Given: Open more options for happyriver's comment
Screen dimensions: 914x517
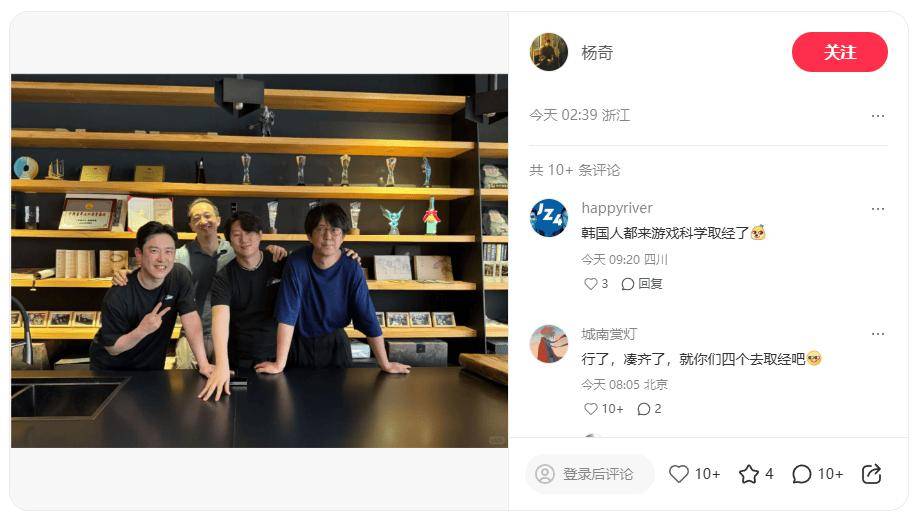Looking at the screenshot, I should 877,209.
